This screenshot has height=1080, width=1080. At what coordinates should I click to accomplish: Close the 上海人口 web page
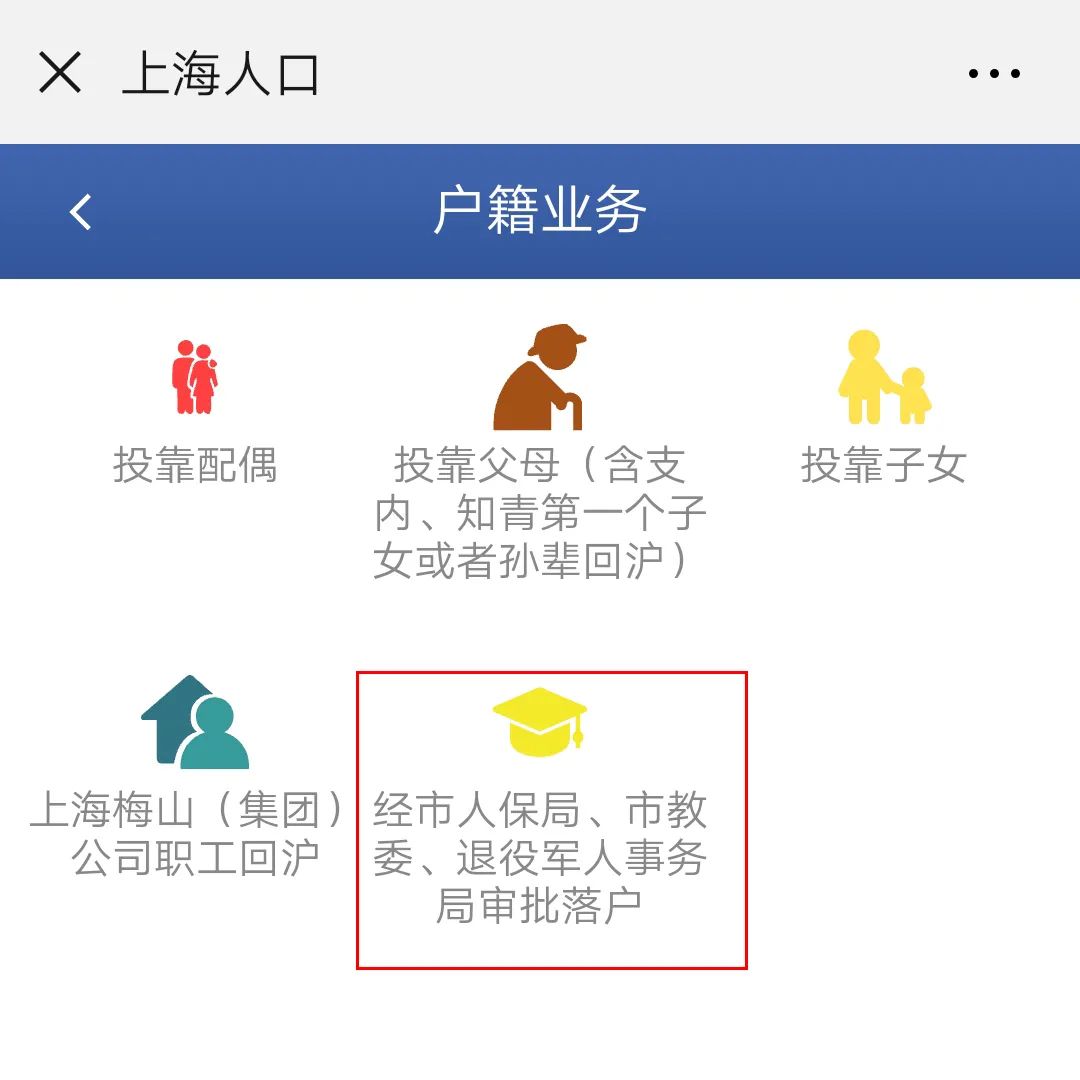point(60,73)
